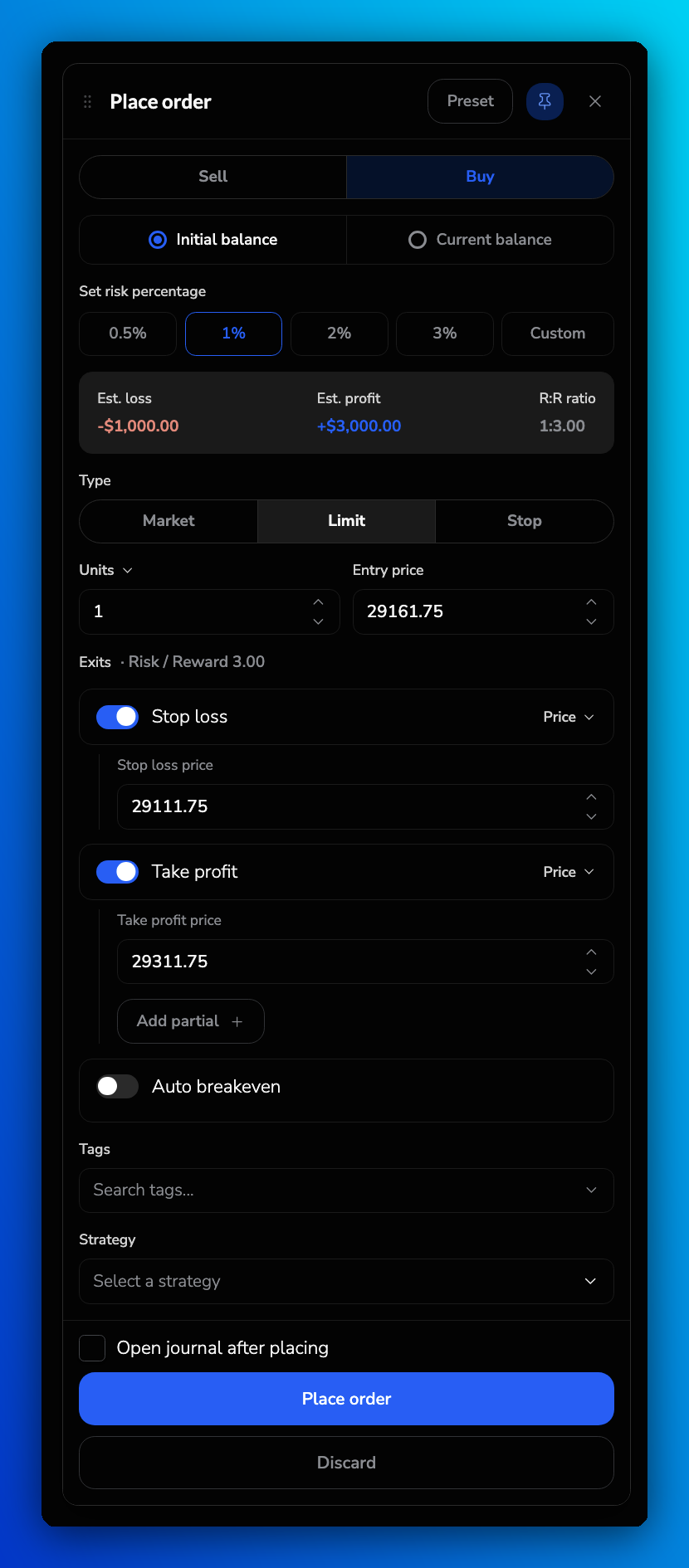
Task: Switch order type to Stop
Action: coord(524,521)
